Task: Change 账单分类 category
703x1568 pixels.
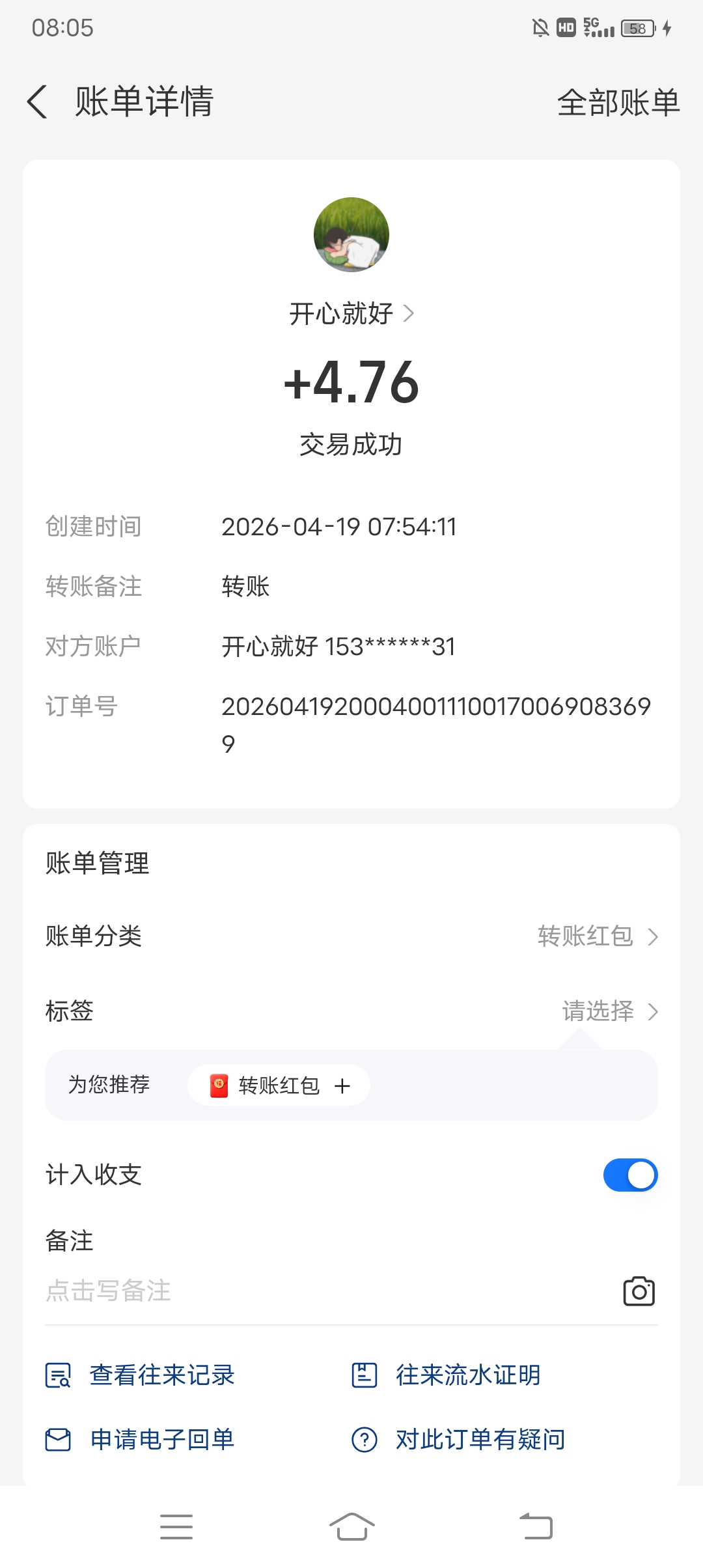Action: 597,936
